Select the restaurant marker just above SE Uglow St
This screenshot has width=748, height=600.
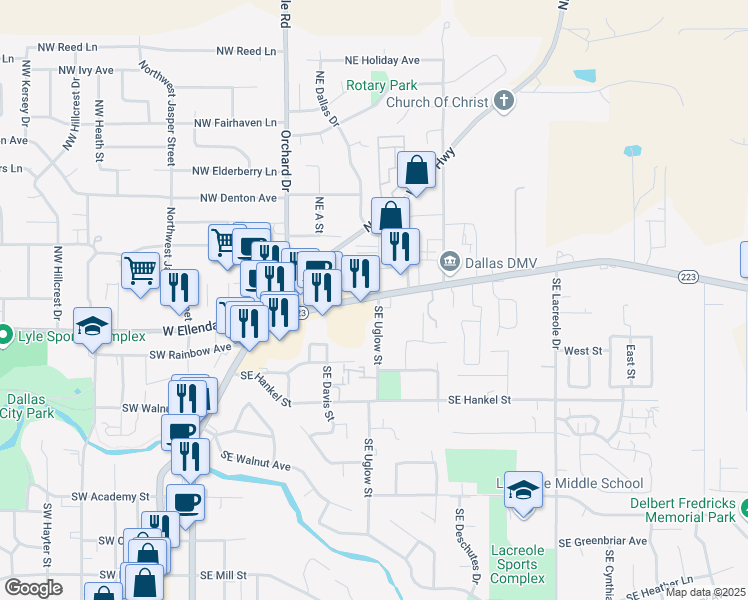361,275
